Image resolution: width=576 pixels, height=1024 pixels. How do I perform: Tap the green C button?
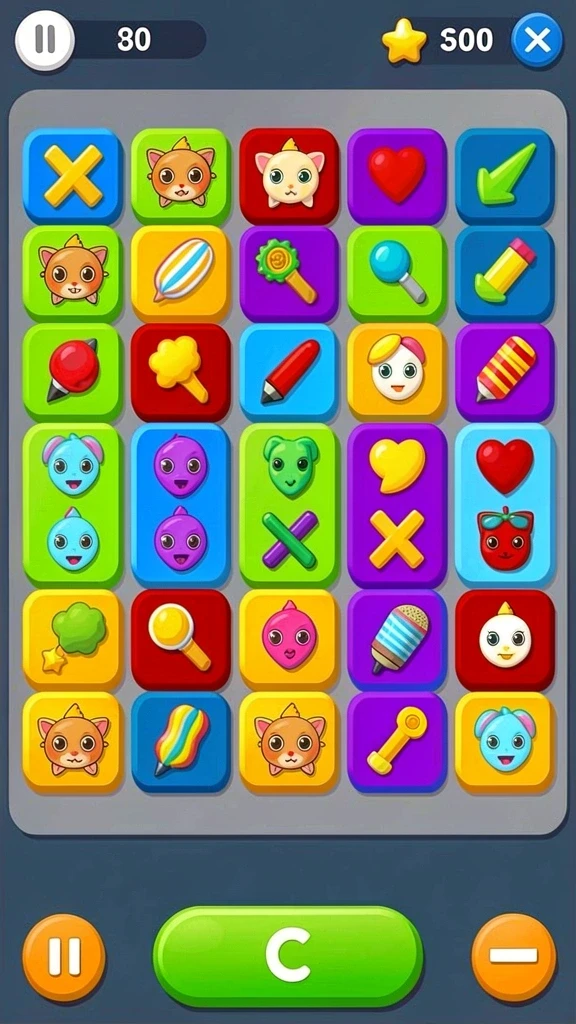click(x=288, y=955)
